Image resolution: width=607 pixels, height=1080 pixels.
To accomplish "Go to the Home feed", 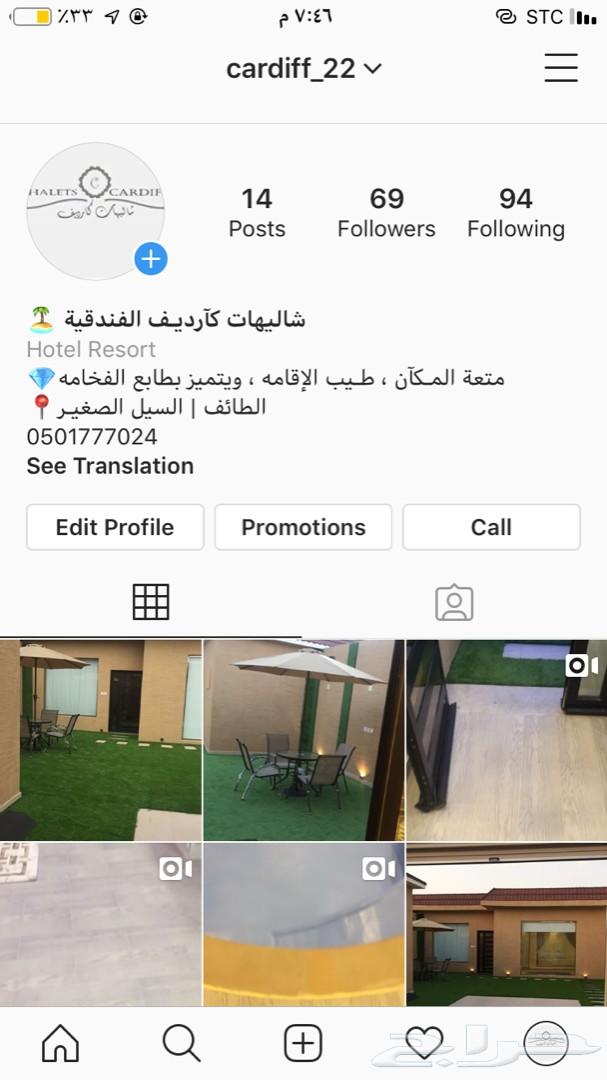I will [60, 1043].
